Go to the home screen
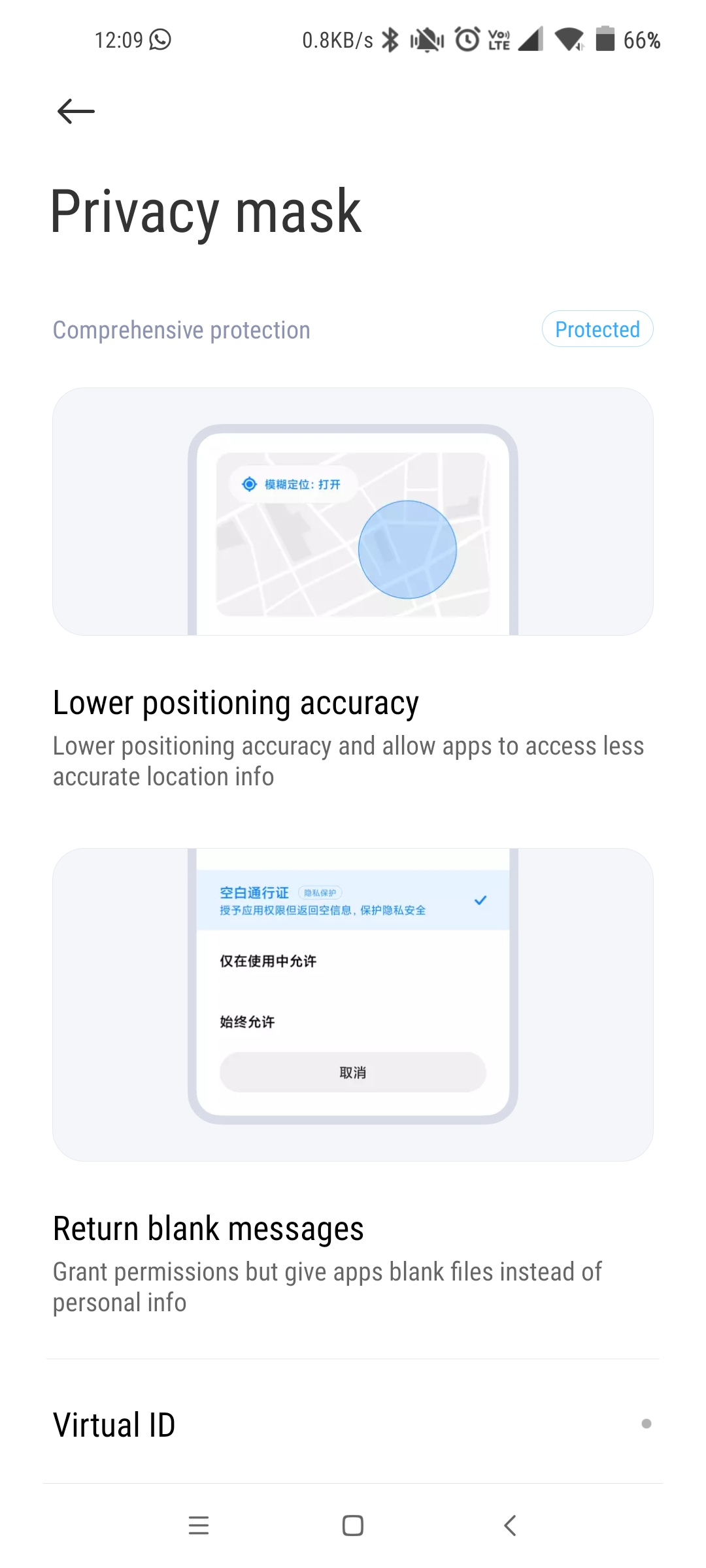 click(353, 1526)
